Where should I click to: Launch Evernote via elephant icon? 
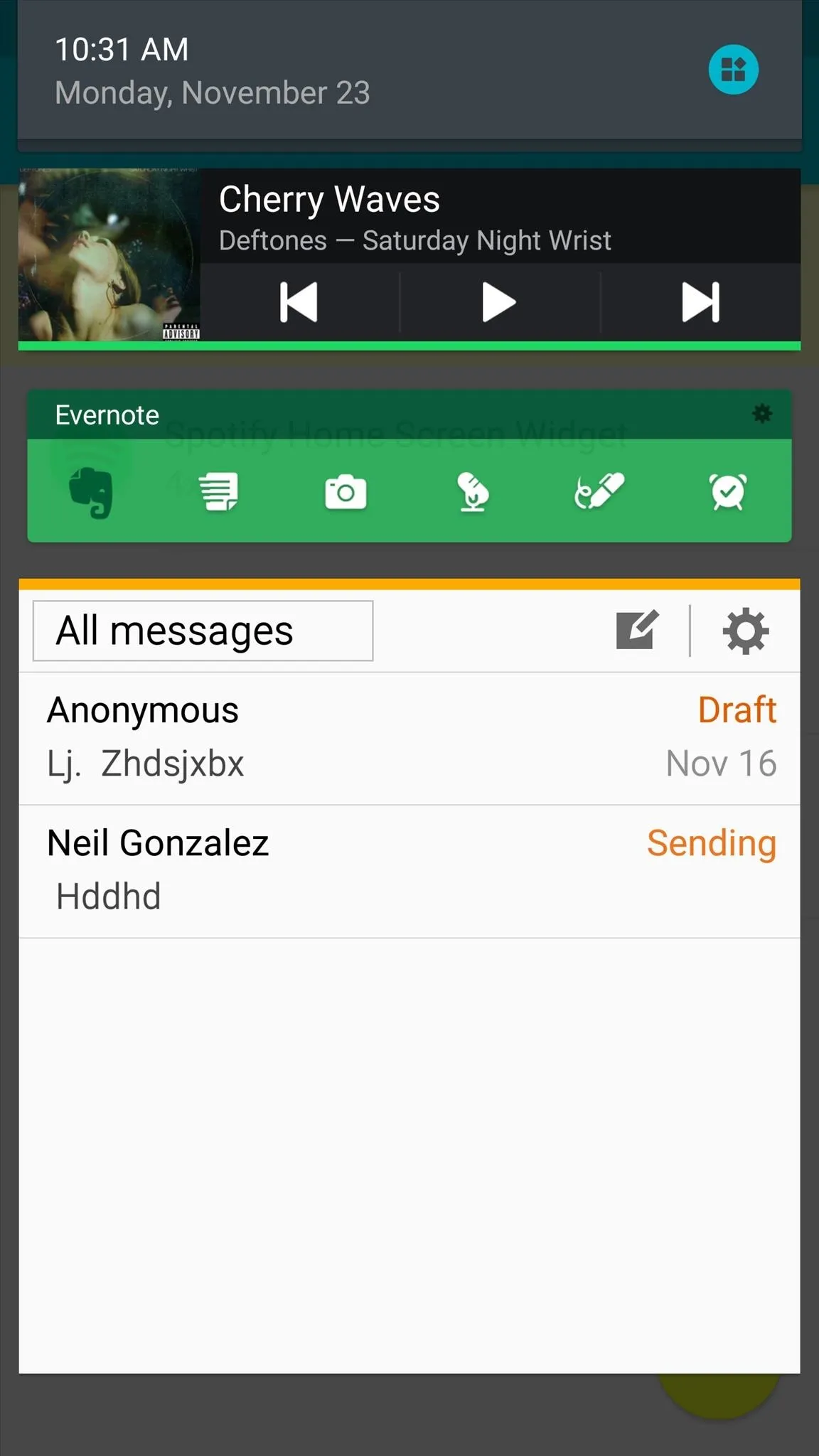91,492
